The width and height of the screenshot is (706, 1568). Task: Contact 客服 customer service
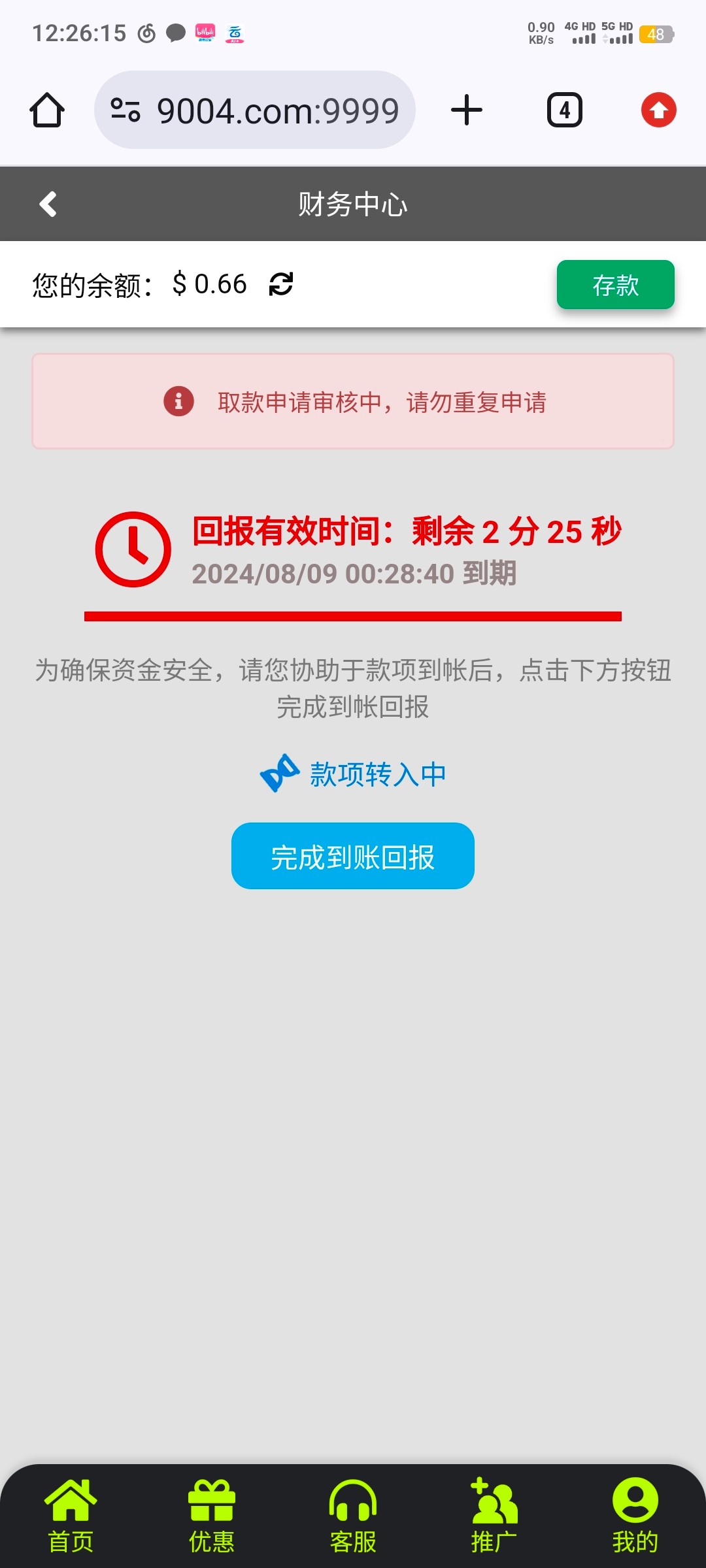pyautogui.click(x=353, y=1516)
